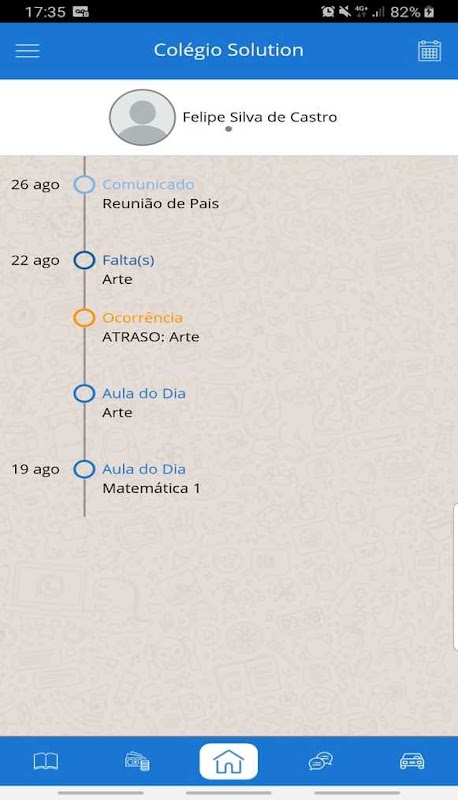Open the calendar icon in the app bar
The image size is (458, 800).
tap(429, 51)
